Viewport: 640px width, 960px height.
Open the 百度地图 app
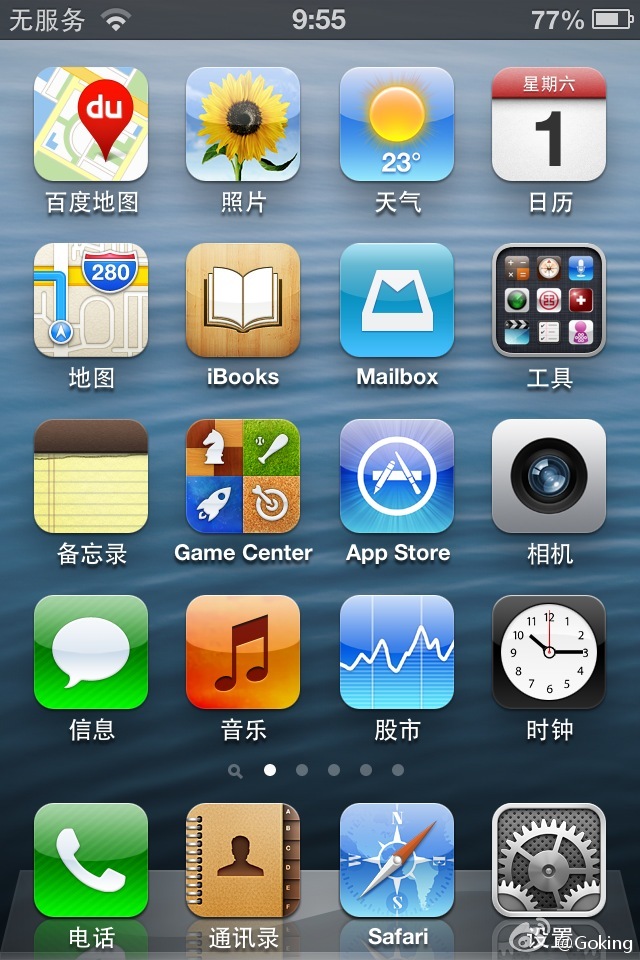(91, 124)
